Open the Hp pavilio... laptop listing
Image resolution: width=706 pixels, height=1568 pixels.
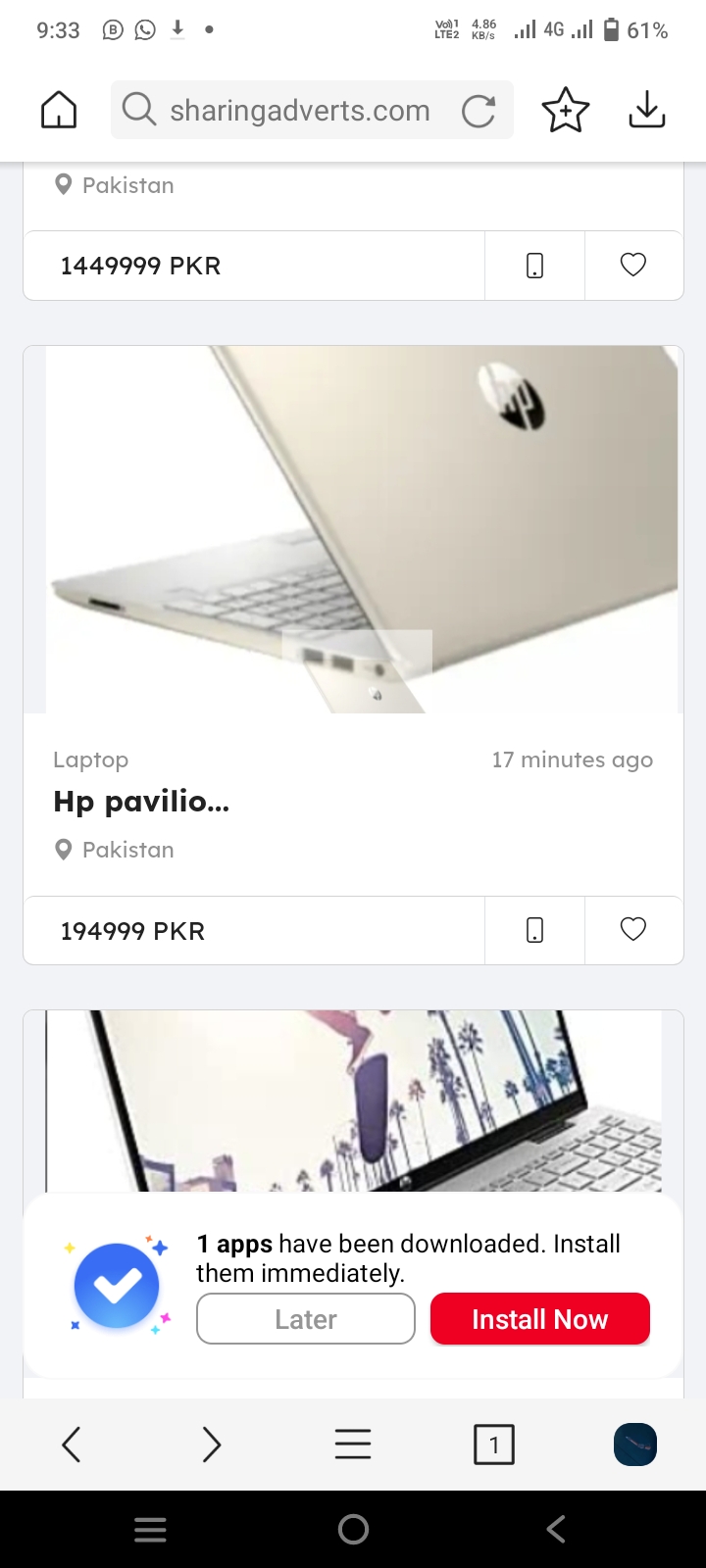click(x=141, y=802)
